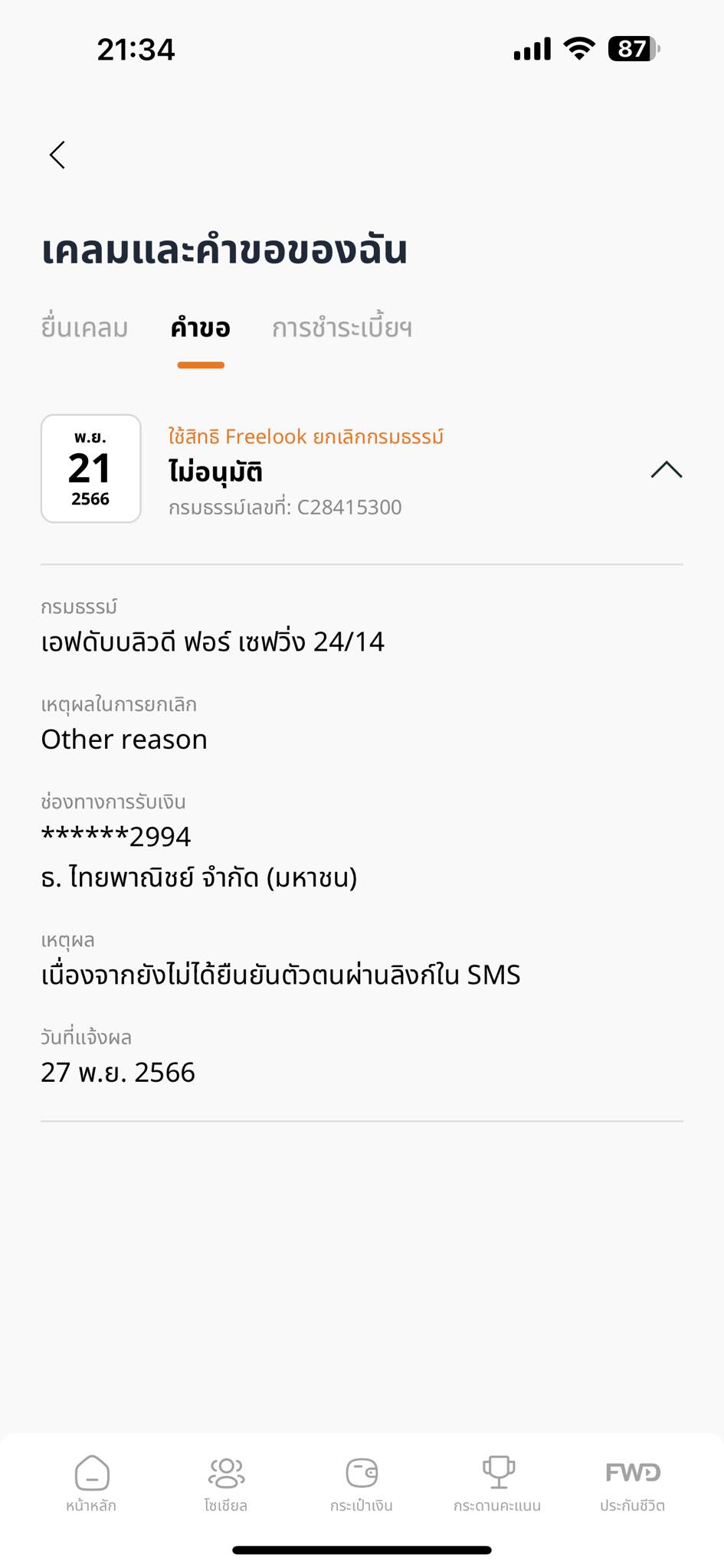Collapse the Freelook request details chevron
724x1568 pixels.
click(666, 469)
